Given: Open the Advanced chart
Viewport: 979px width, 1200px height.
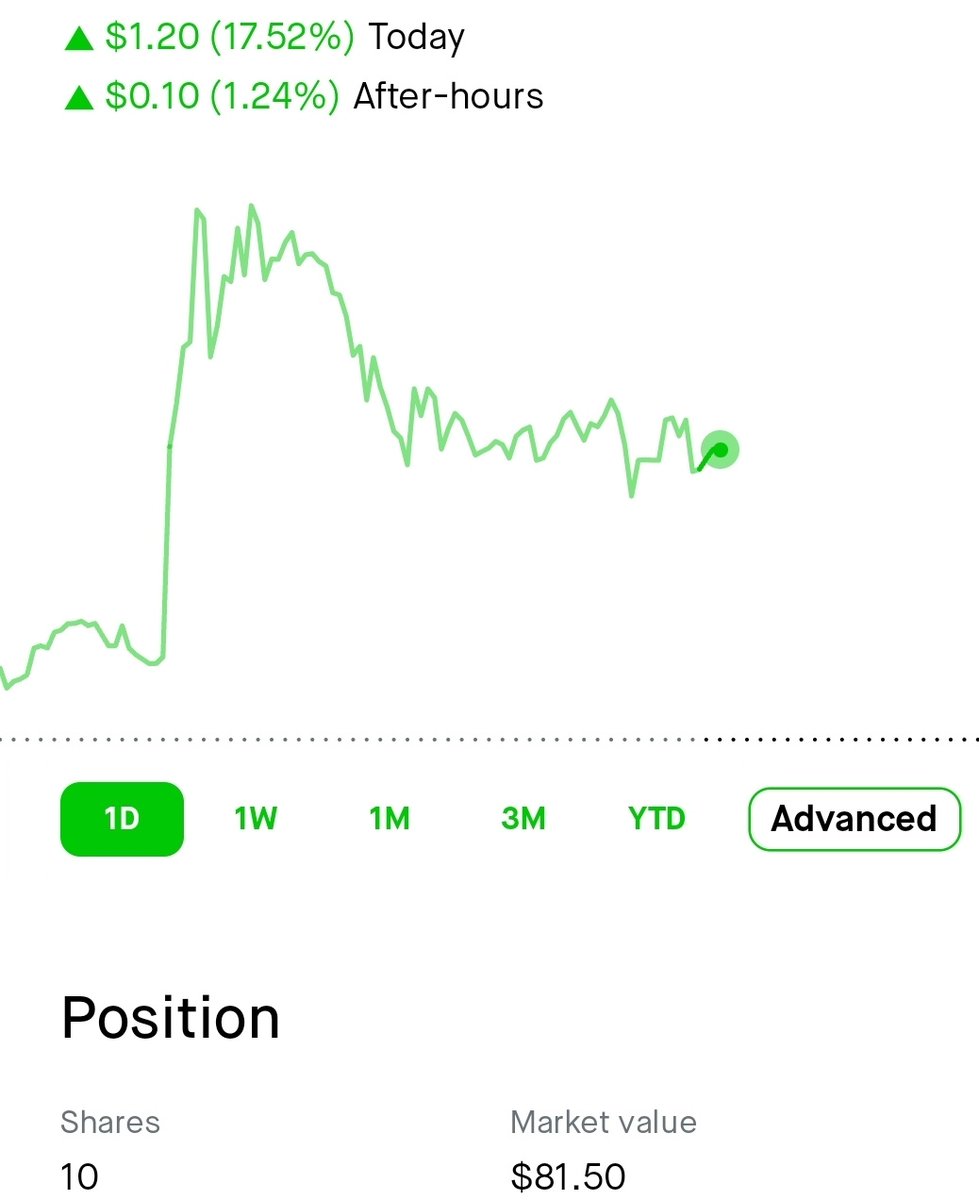Looking at the screenshot, I should point(854,819).
